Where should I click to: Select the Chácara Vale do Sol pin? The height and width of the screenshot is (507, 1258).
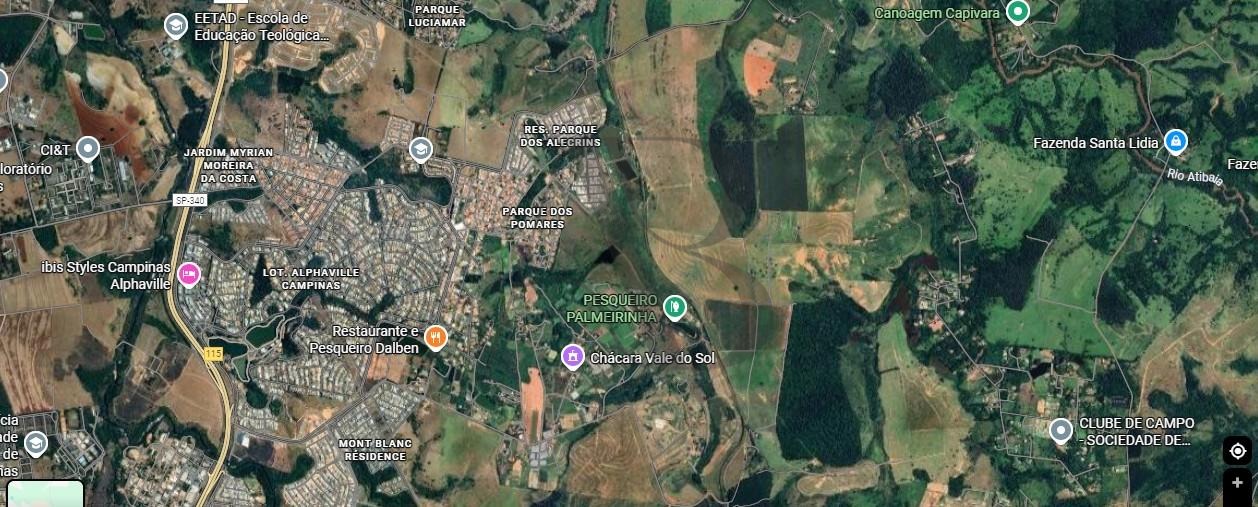pos(573,356)
